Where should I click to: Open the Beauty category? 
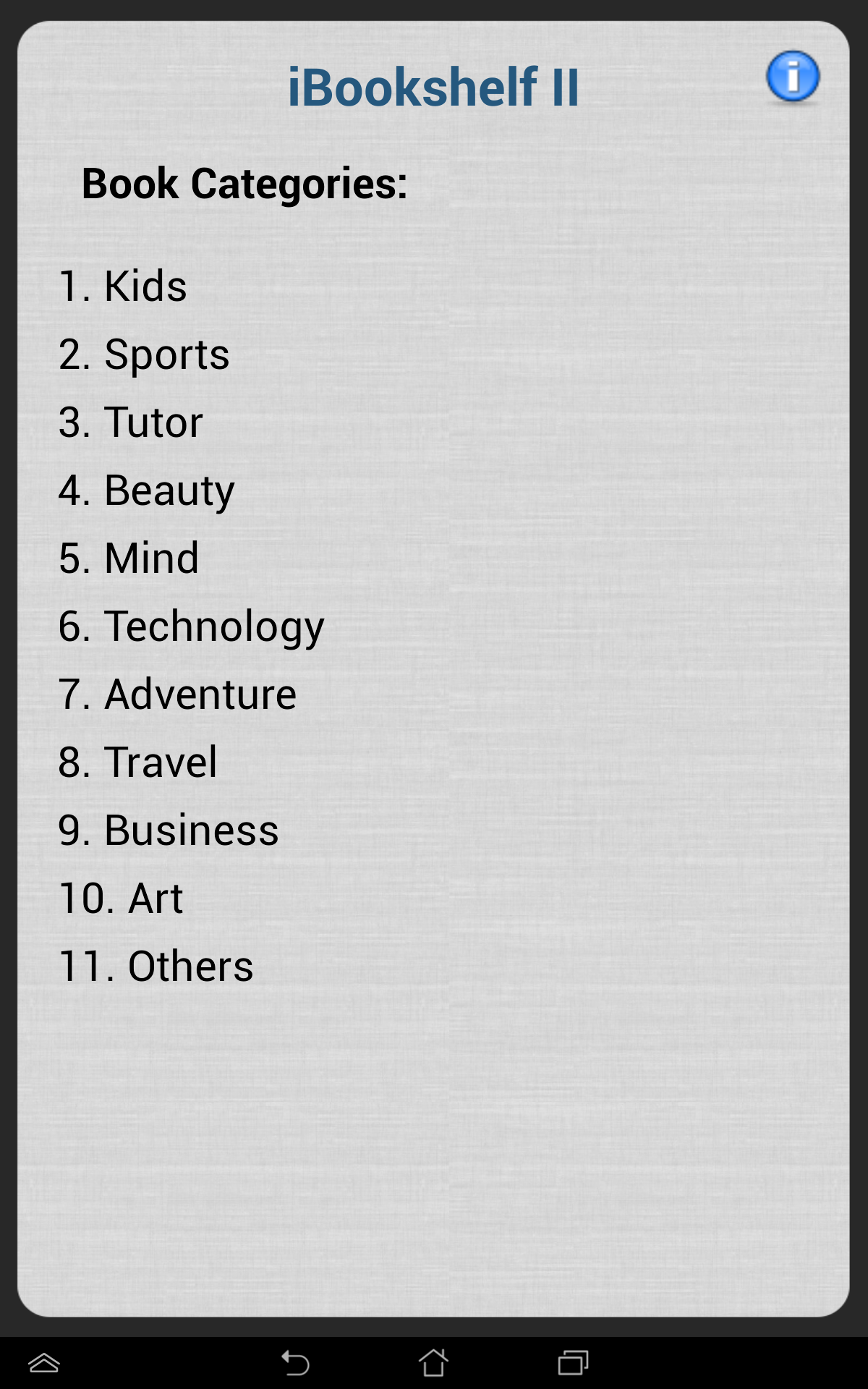[x=147, y=490]
